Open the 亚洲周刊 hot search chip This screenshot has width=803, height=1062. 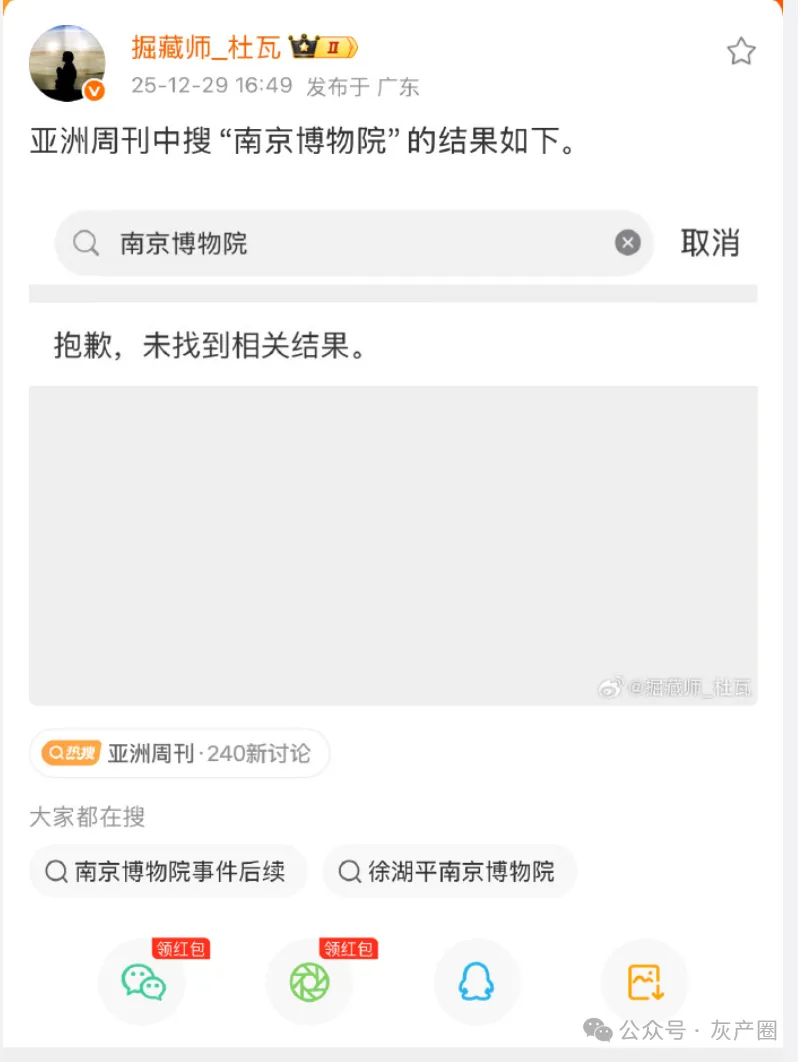coord(179,753)
